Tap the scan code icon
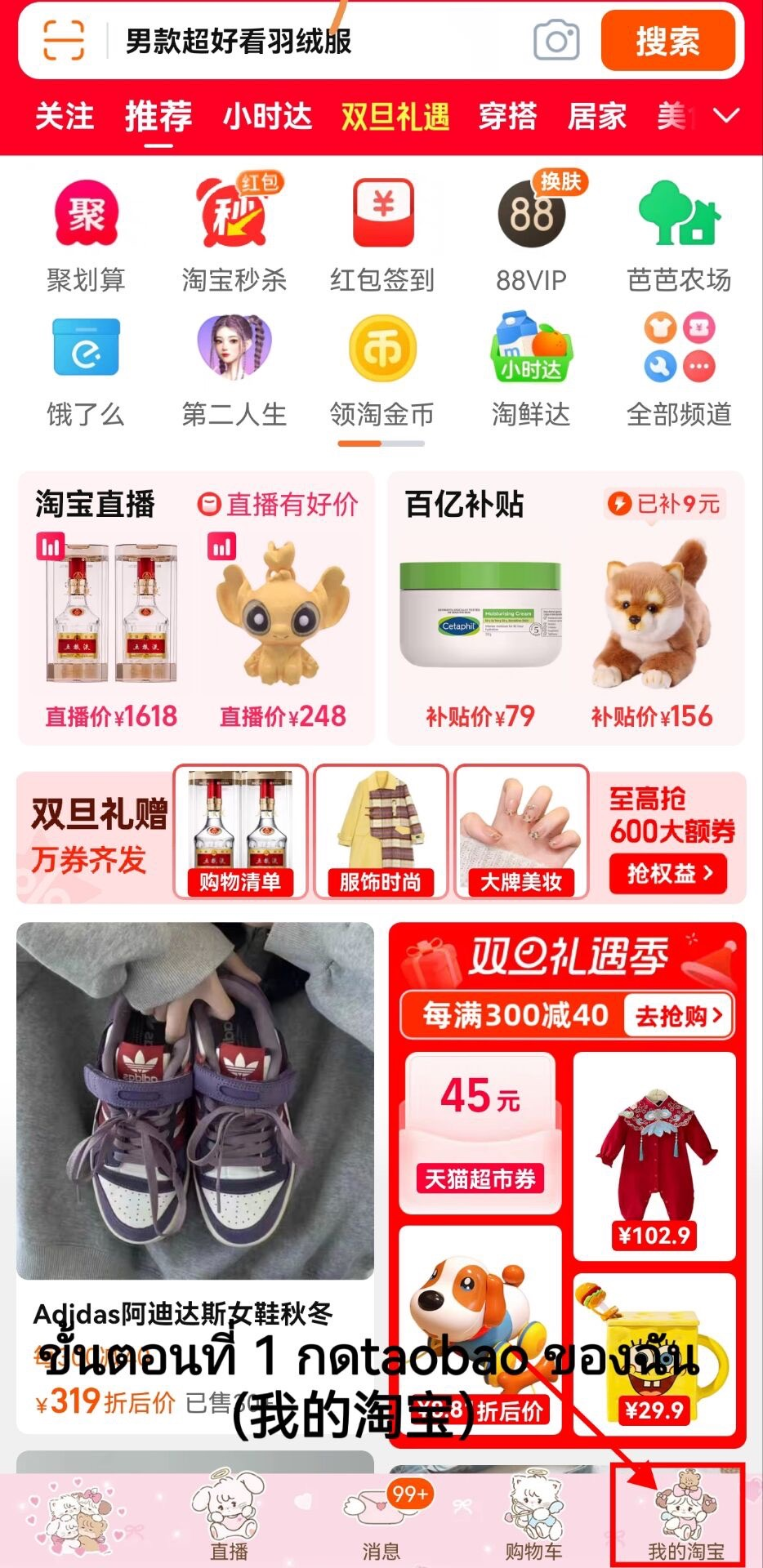This screenshot has height=1568, width=763. coord(64,39)
